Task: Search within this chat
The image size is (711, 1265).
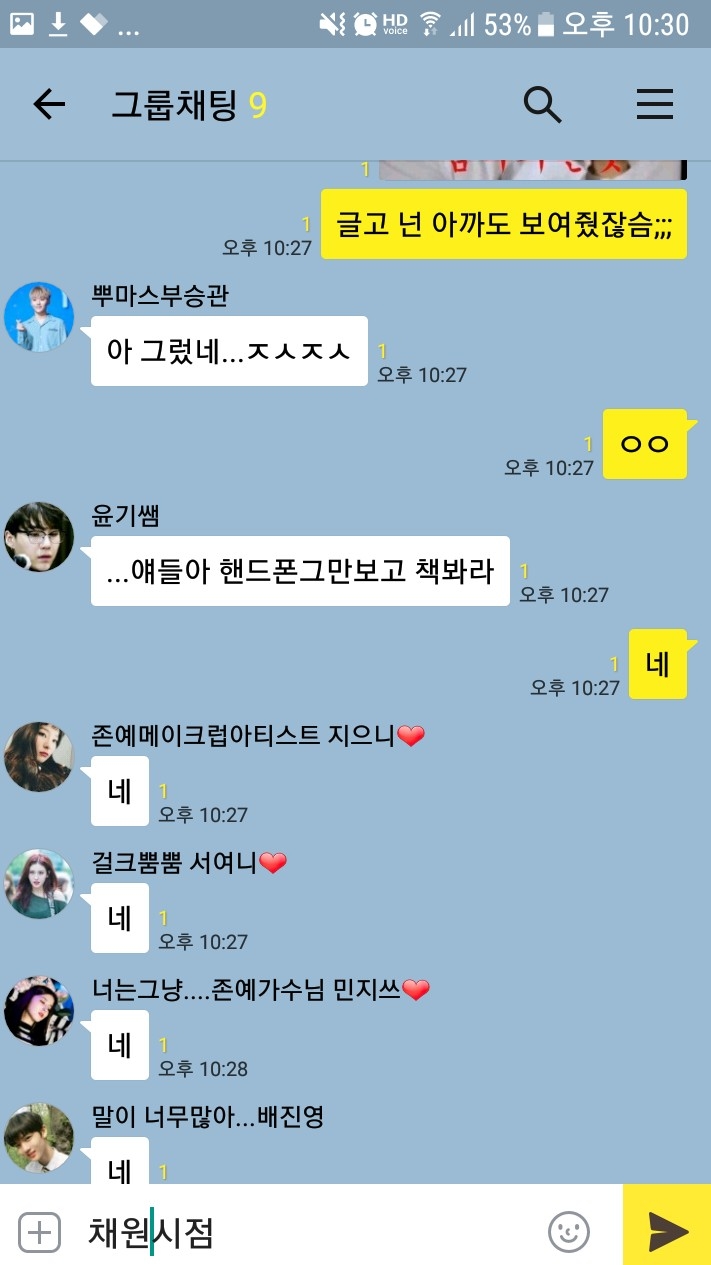Action: pos(543,104)
